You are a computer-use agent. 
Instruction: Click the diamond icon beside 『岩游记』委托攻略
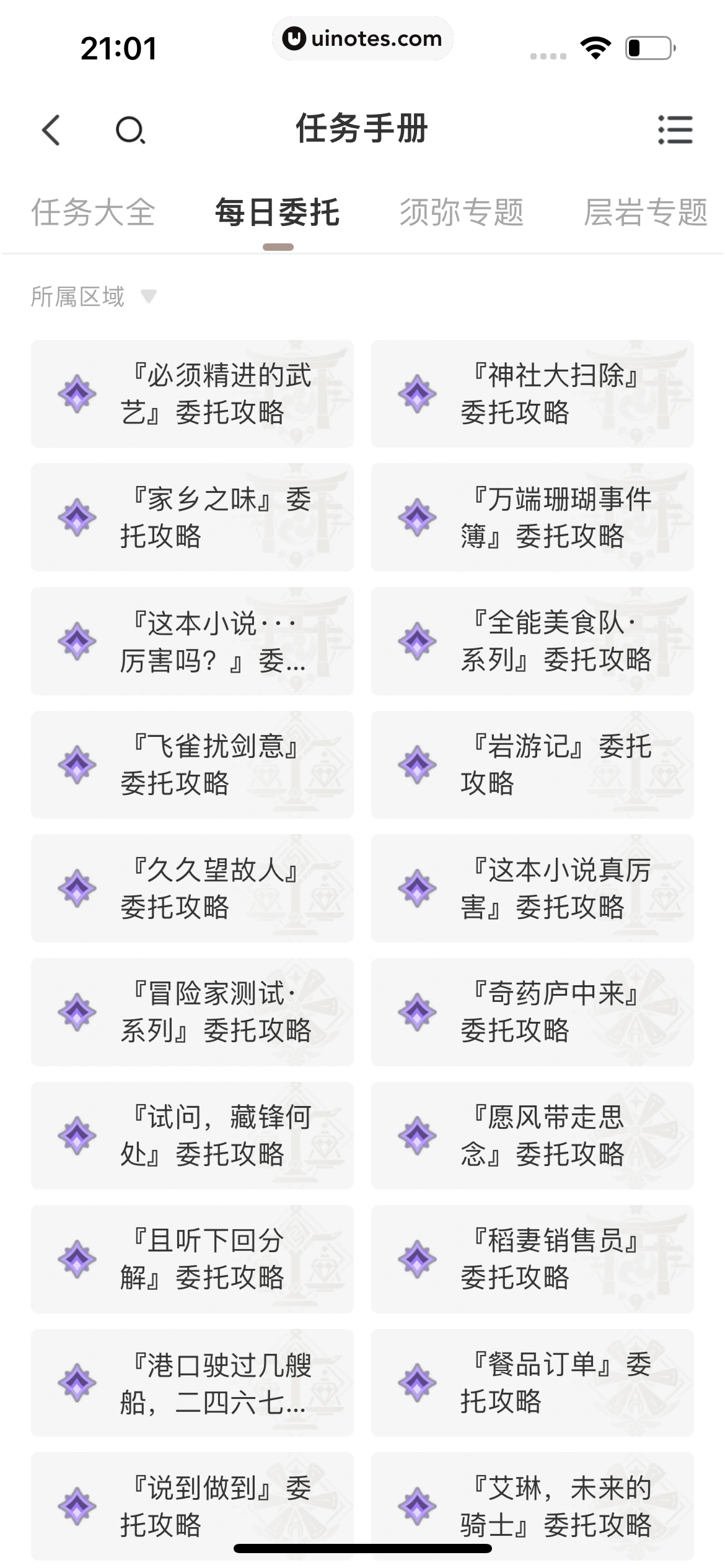[x=417, y=765]
